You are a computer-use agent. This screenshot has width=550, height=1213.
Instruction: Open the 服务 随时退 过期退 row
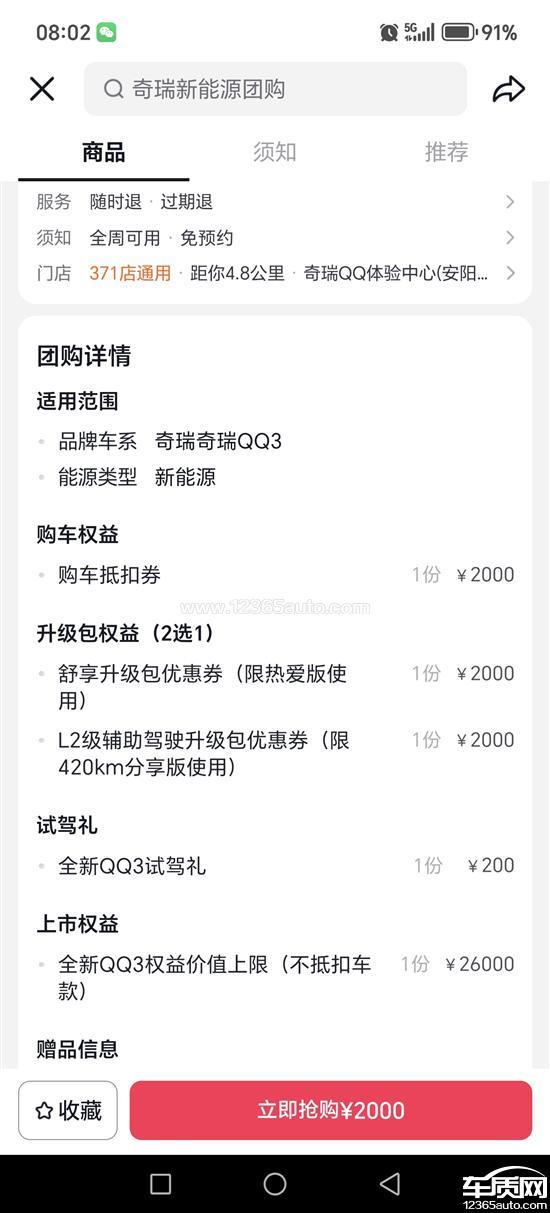(x=275, y=202)
